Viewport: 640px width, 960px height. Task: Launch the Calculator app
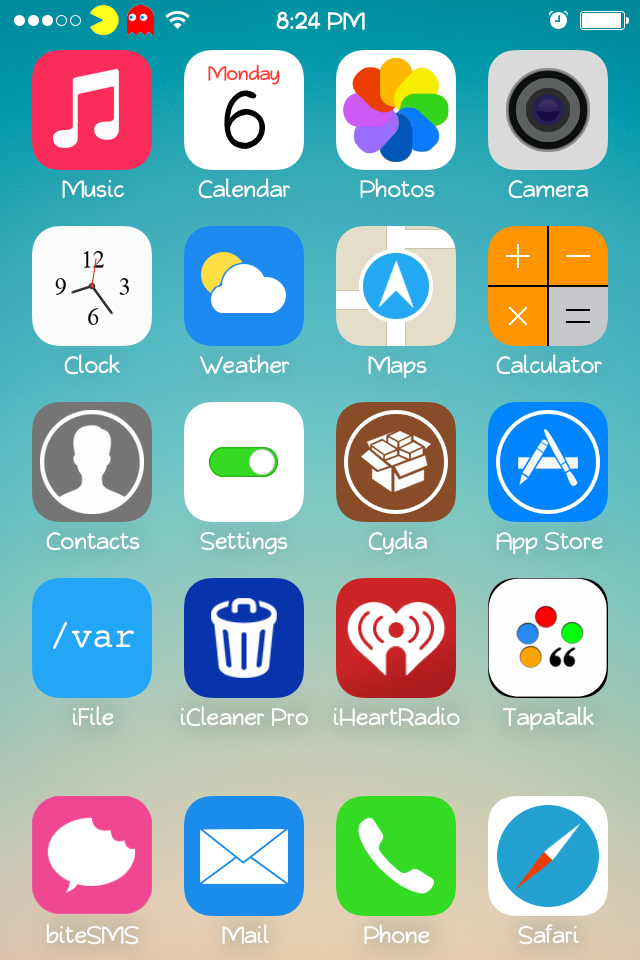pos(548,286)
